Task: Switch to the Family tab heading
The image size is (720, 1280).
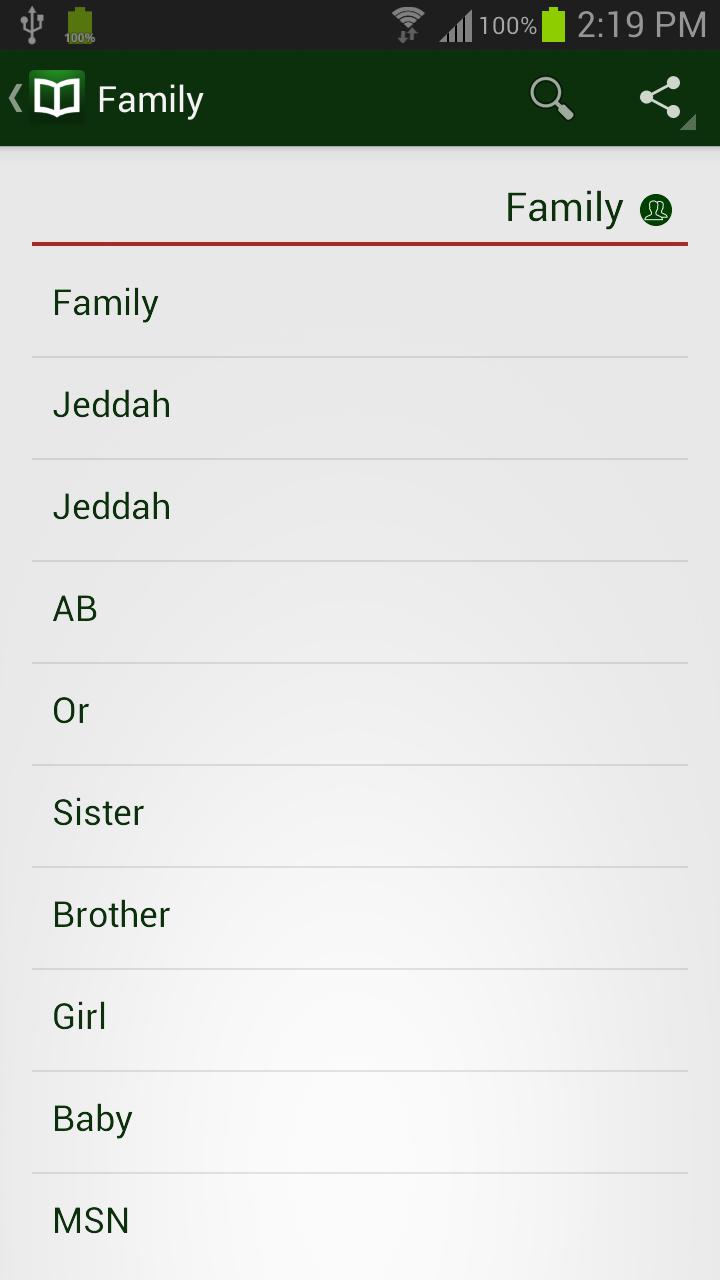Action: (x=563, y=207)
